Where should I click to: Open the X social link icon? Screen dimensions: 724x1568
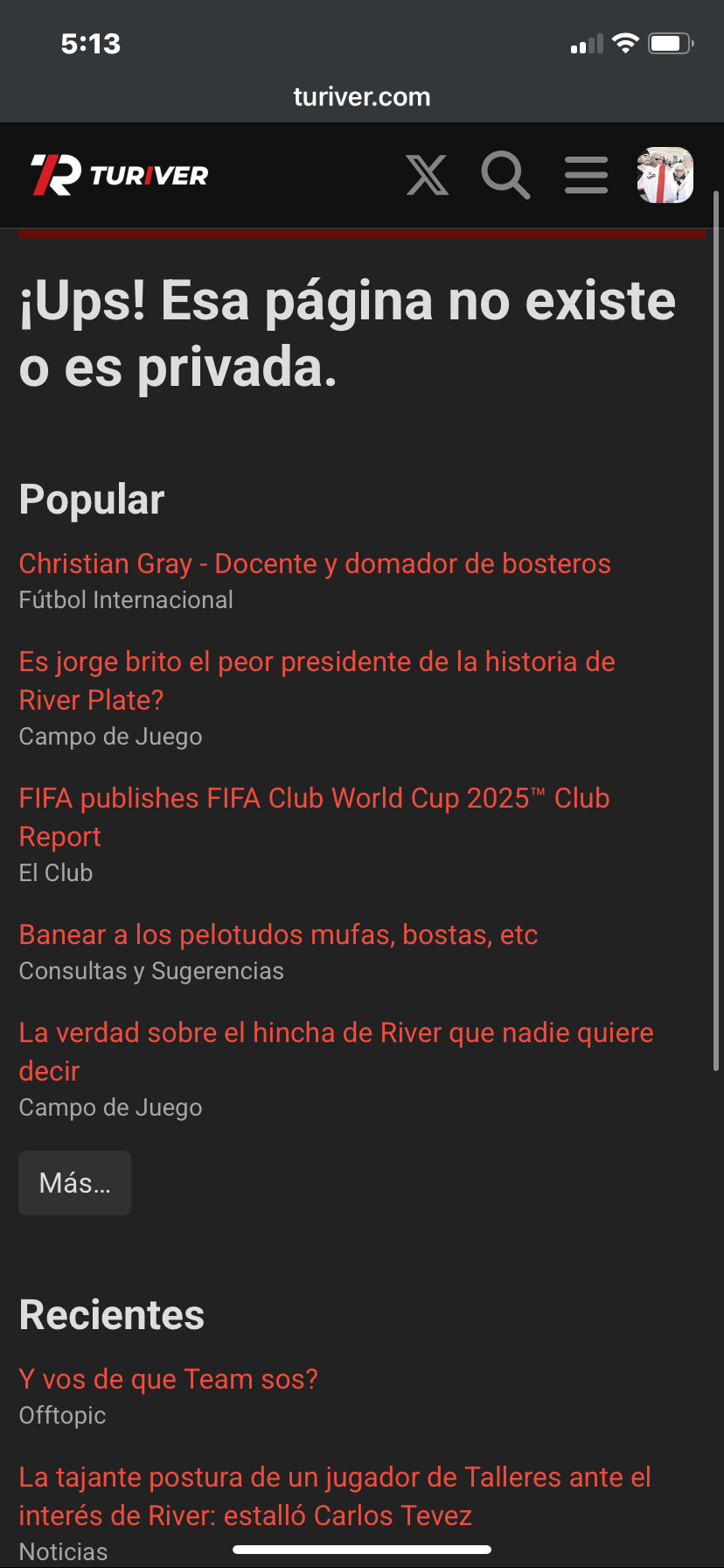click(428, 175)
